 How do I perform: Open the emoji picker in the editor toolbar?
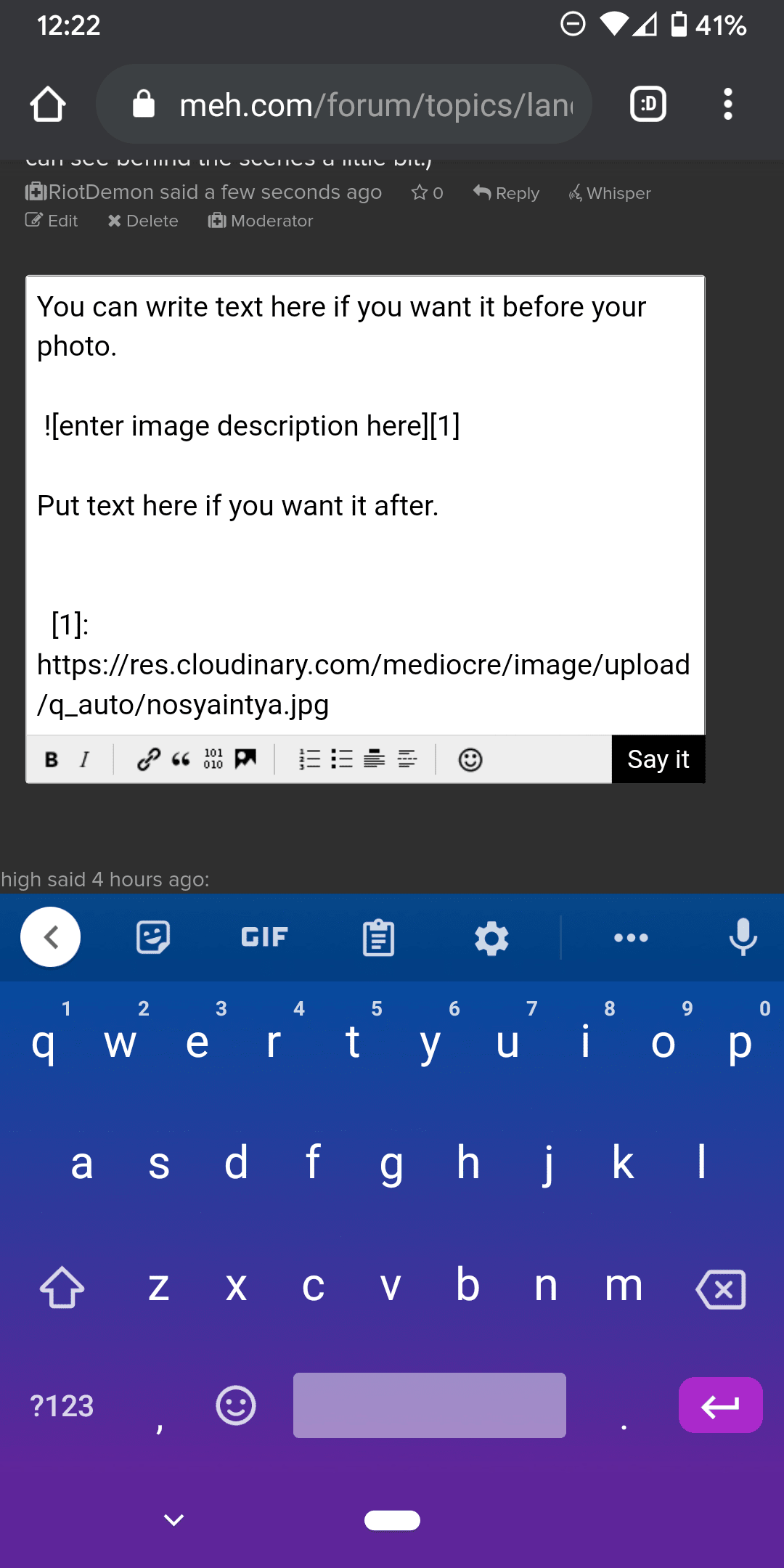coord(470,759)
